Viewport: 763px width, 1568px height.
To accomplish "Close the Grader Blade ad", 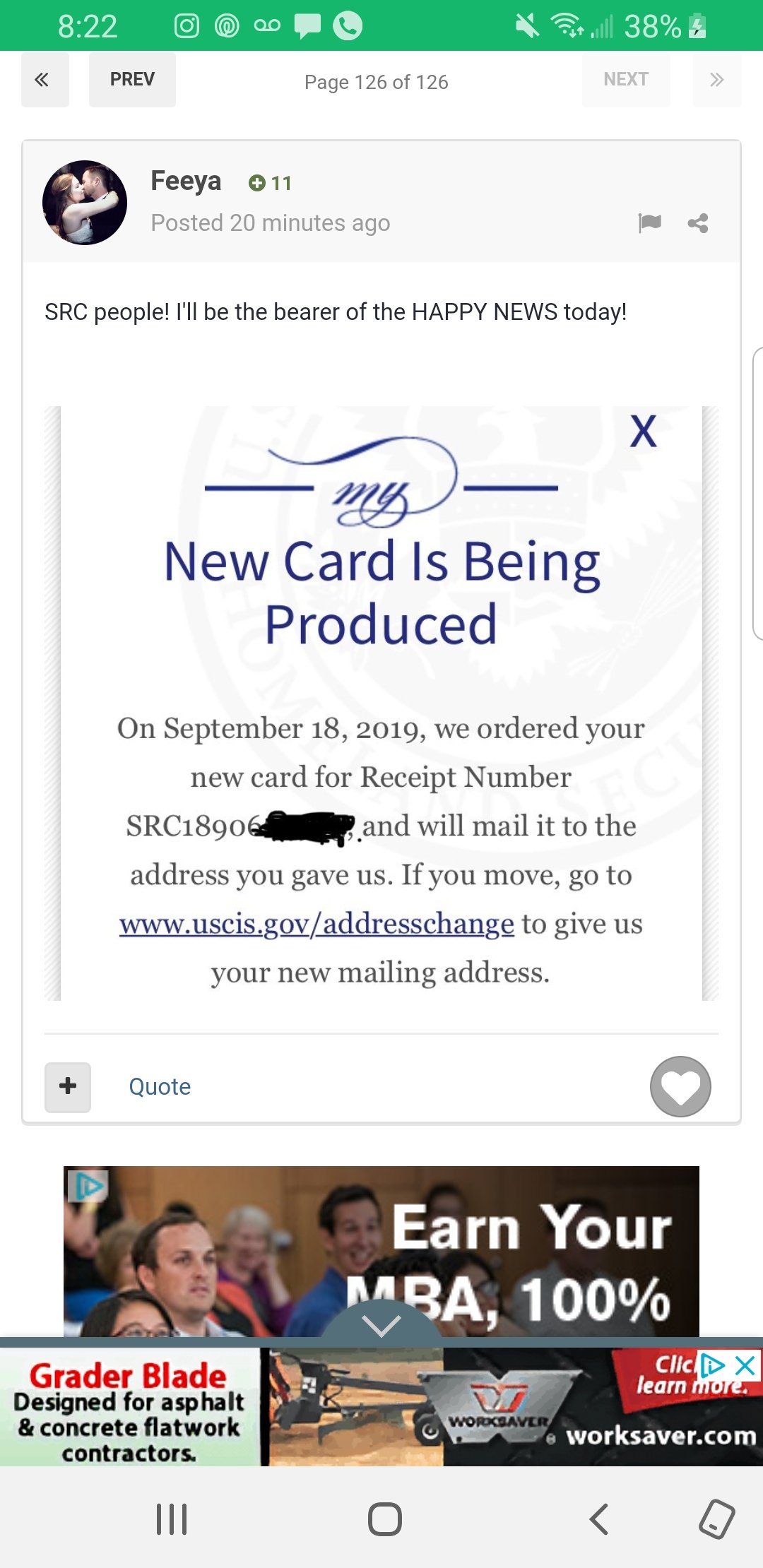I will (745, 1365).
